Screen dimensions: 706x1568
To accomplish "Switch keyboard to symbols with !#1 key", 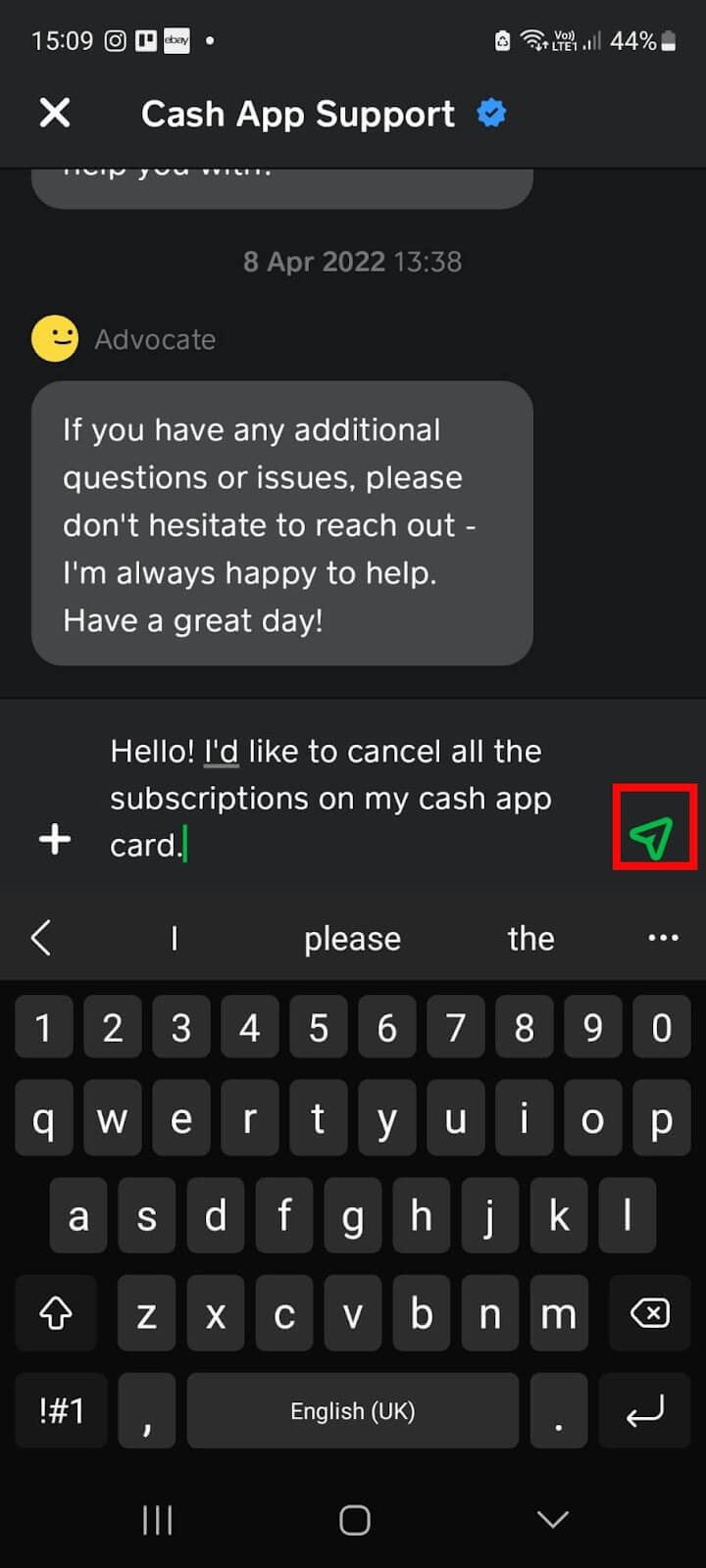I will click(x=61, y=1410).
